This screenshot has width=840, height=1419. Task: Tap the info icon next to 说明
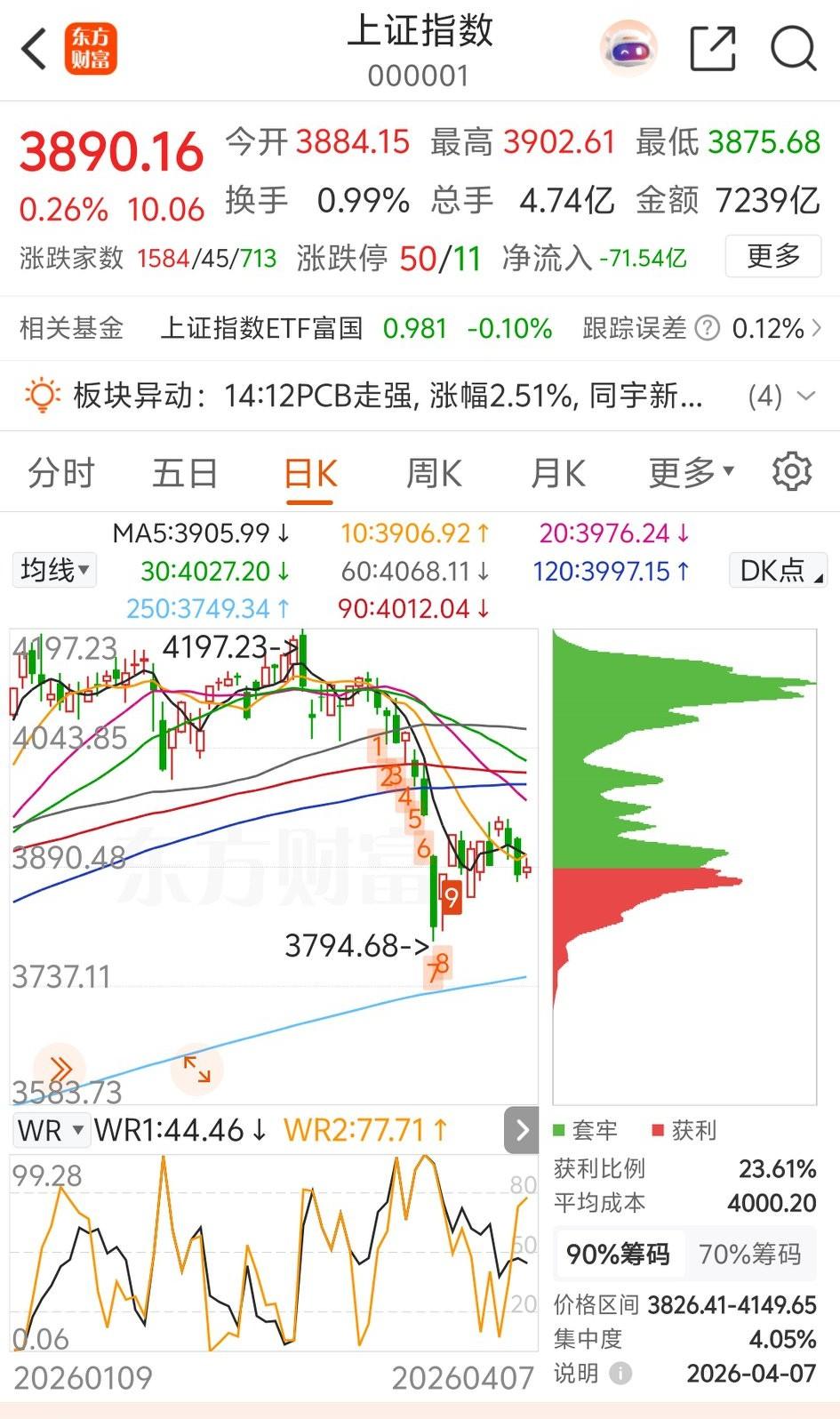point(620,1373)
